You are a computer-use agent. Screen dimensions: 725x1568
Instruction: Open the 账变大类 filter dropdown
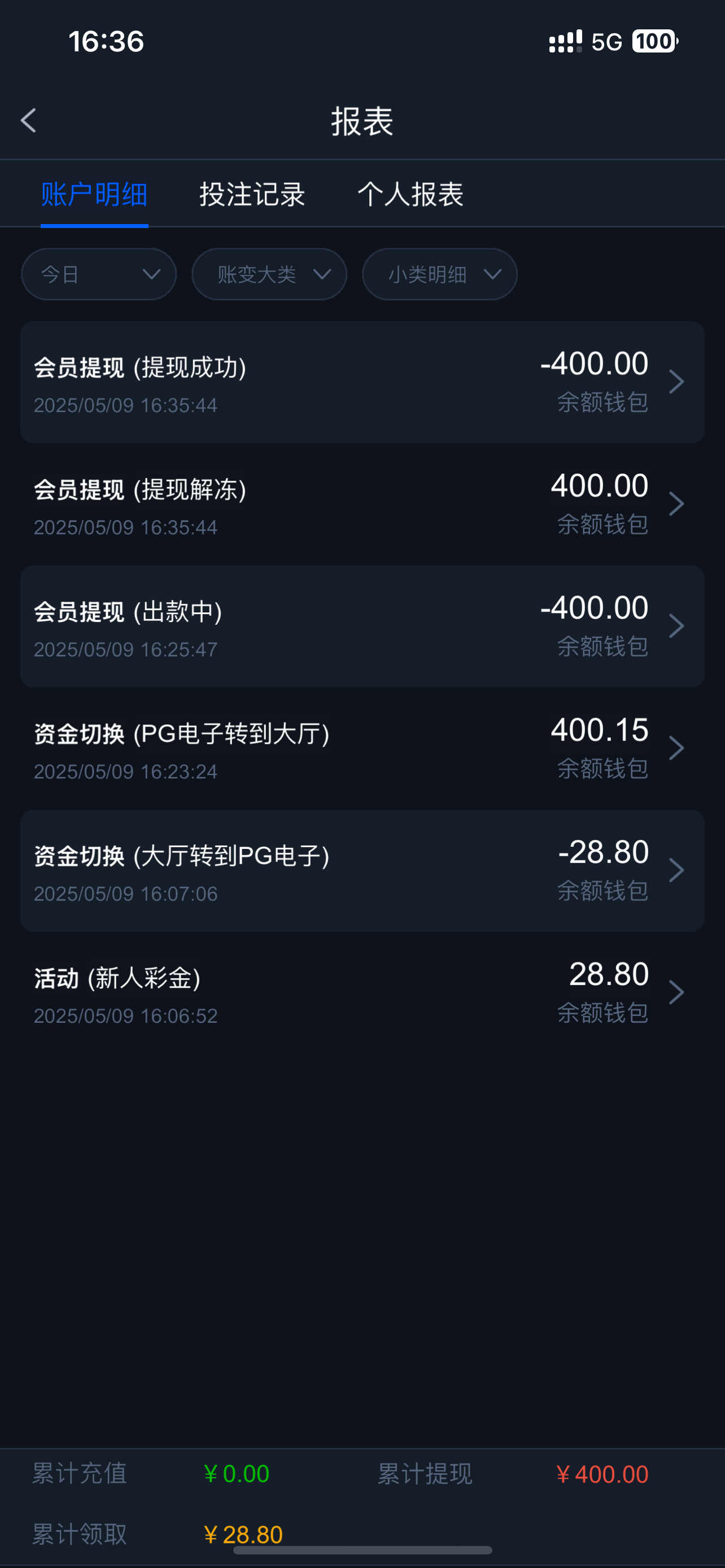(x=269, y=274)
